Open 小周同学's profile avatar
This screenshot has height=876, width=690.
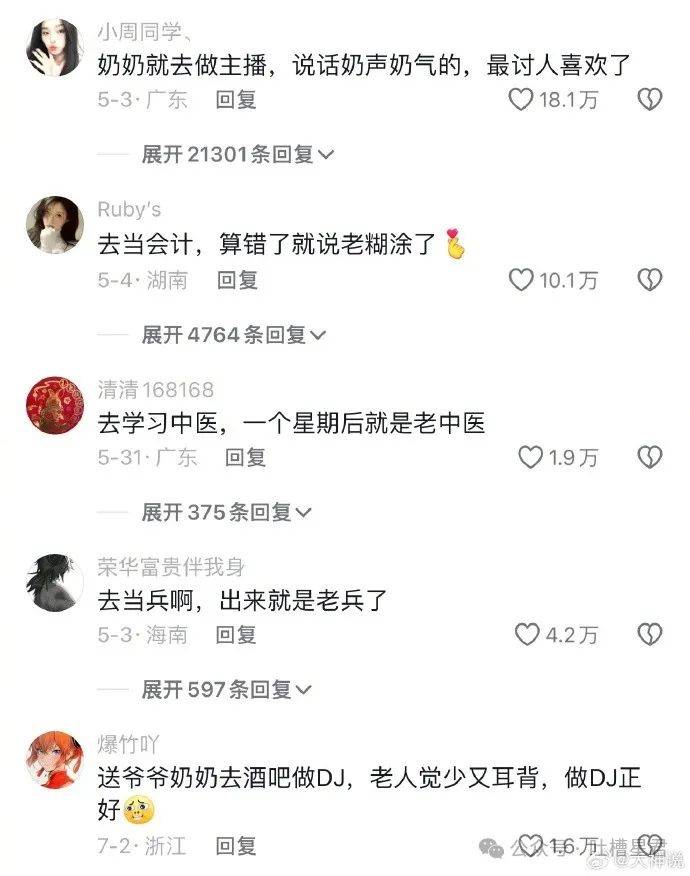click(x=52, y=47)
